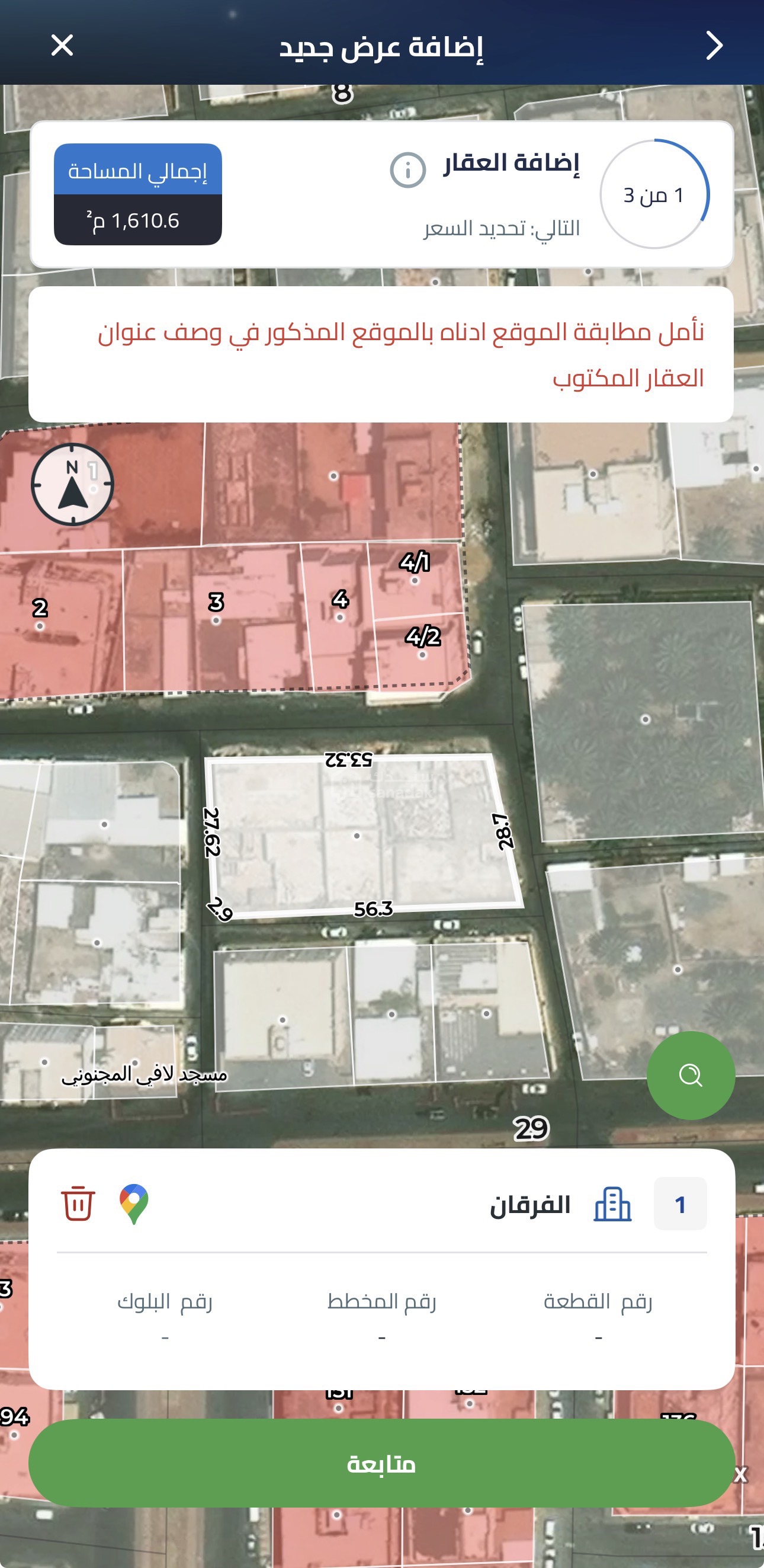Close the add new offer screen

click(x=62, y=46)
